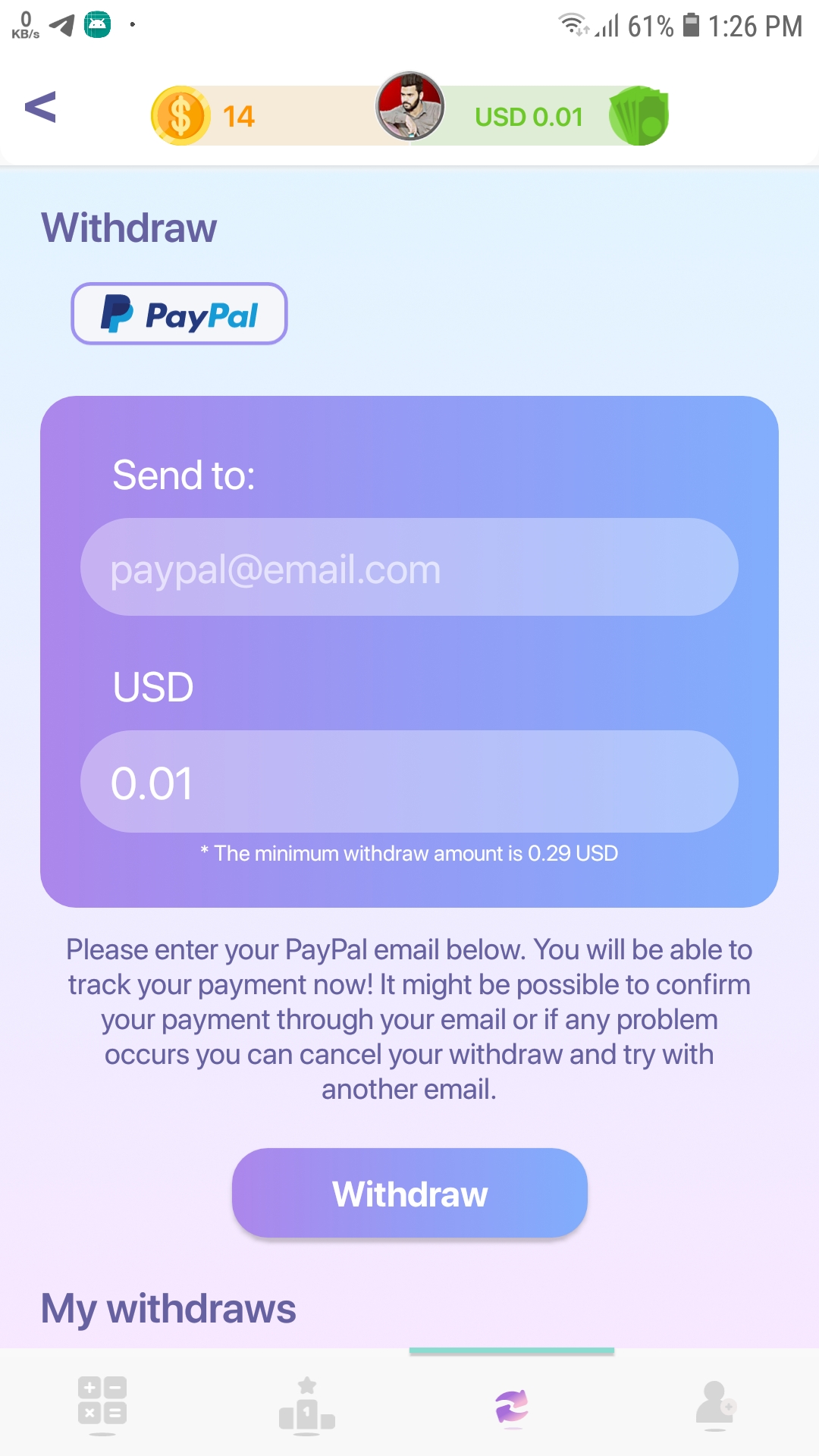This screenshot has width=819, height=1456.
Task: Open the profile picture avatar
Action: [x=409, y=107]
